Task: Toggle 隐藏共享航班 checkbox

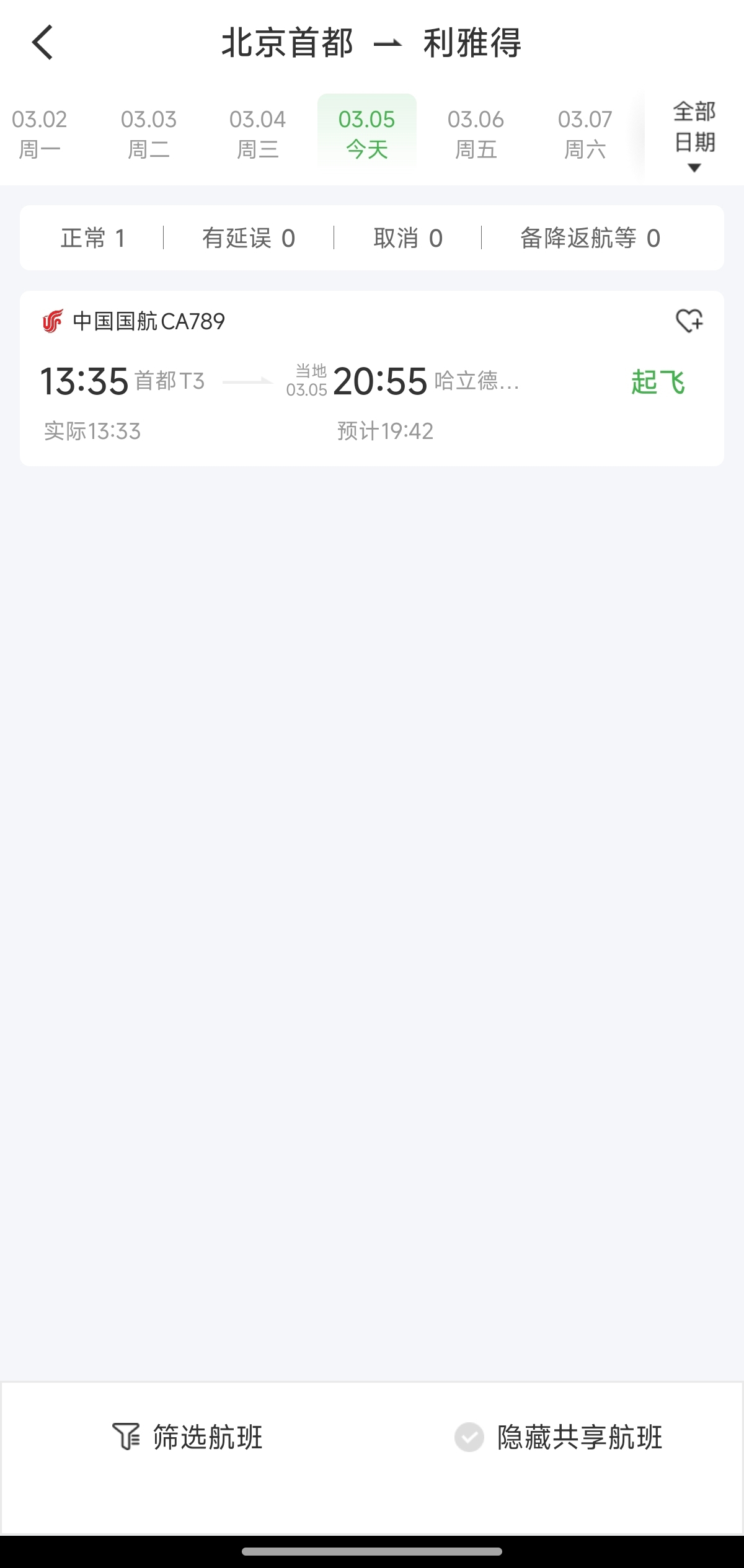Action: point(469,1437)
